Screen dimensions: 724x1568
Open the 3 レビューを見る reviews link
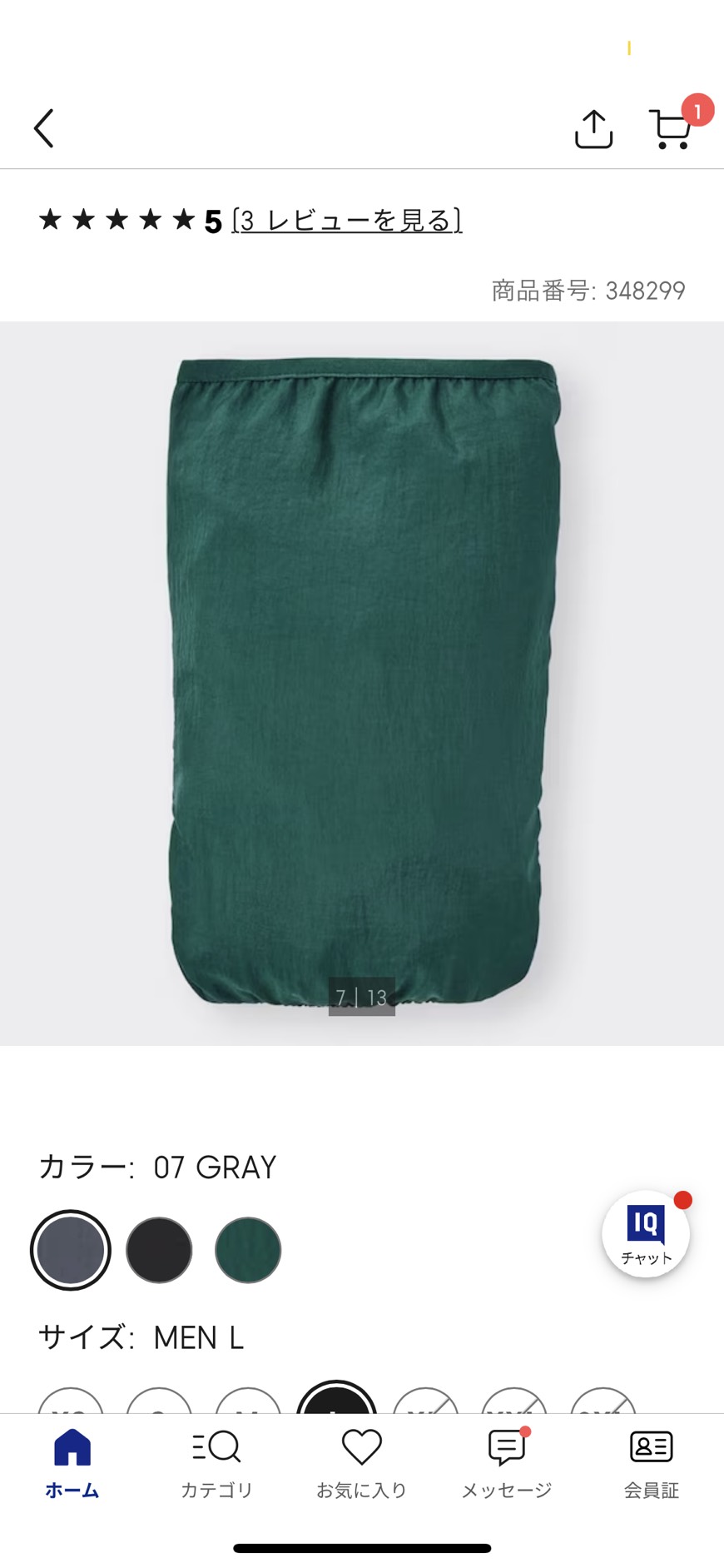click(x=346, y=220)
